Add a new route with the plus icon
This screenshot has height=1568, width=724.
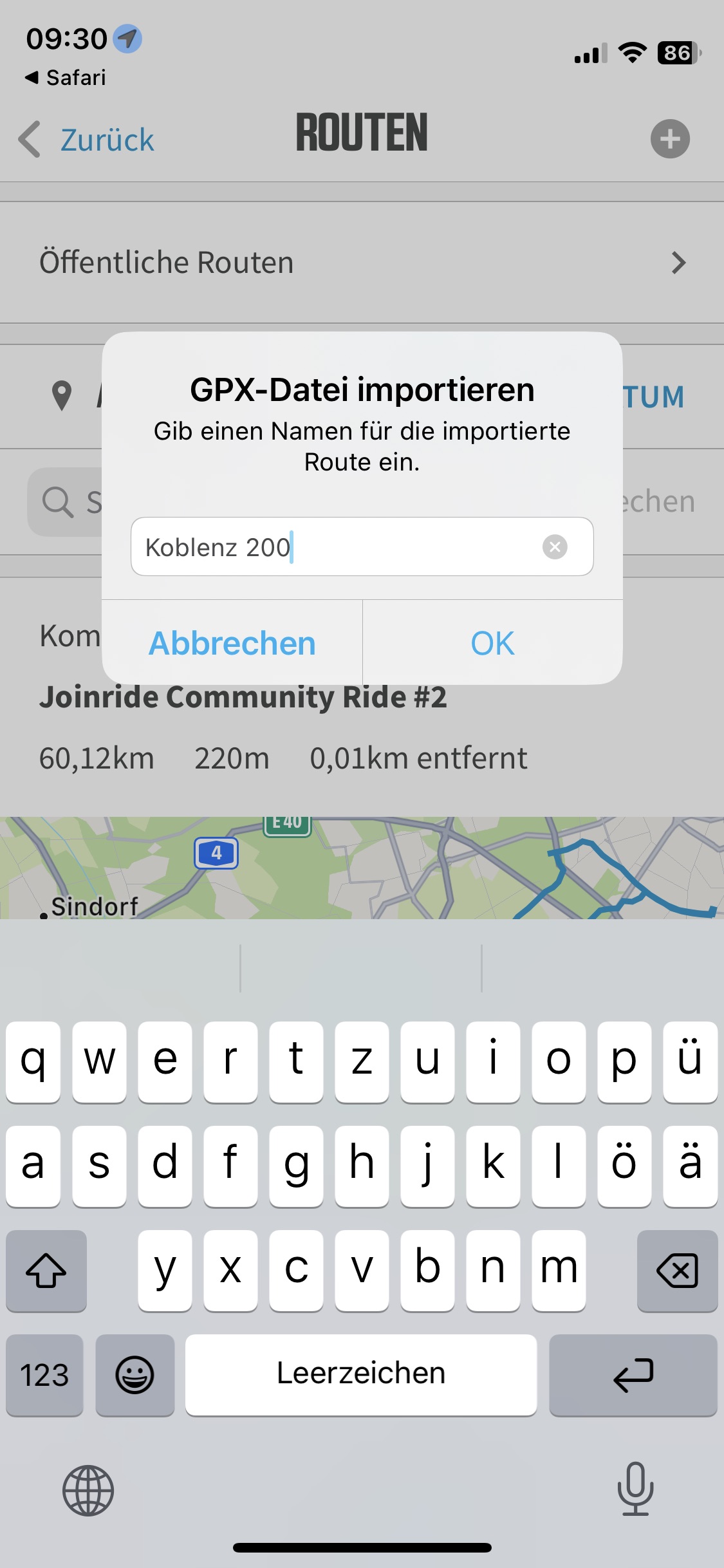(x=670, y=137)
